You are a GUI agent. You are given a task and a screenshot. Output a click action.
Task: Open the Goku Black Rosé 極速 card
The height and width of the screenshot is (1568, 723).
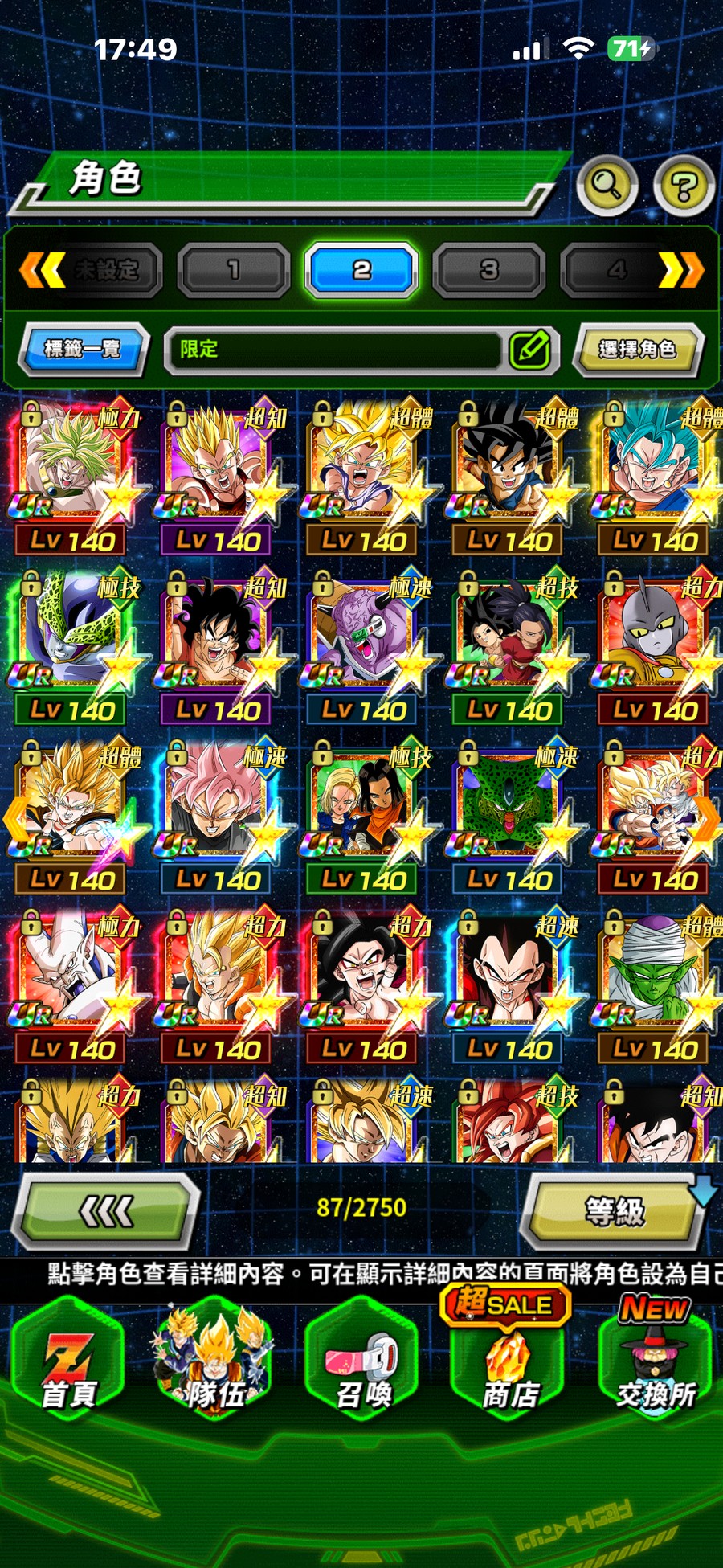point(217,813)
